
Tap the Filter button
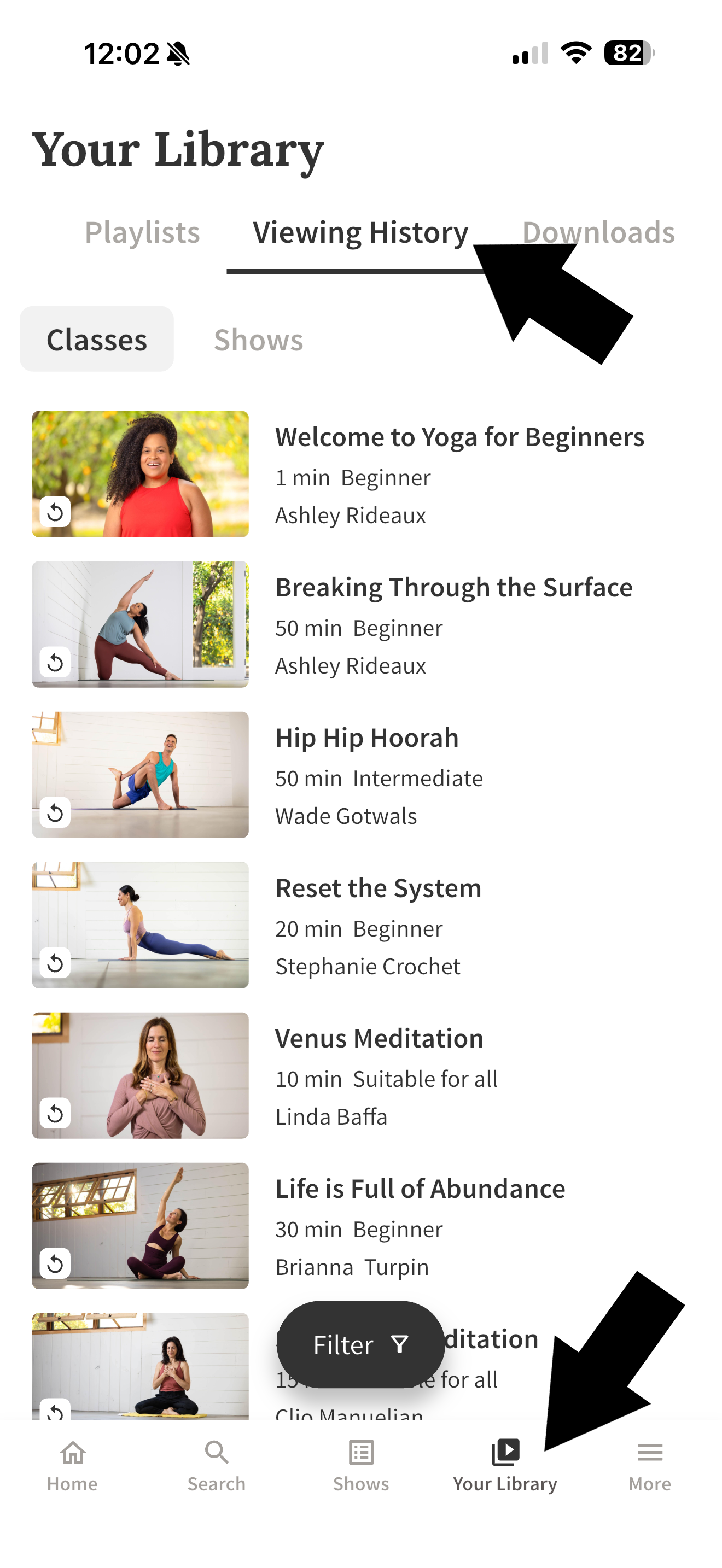tap(360, 1344)
